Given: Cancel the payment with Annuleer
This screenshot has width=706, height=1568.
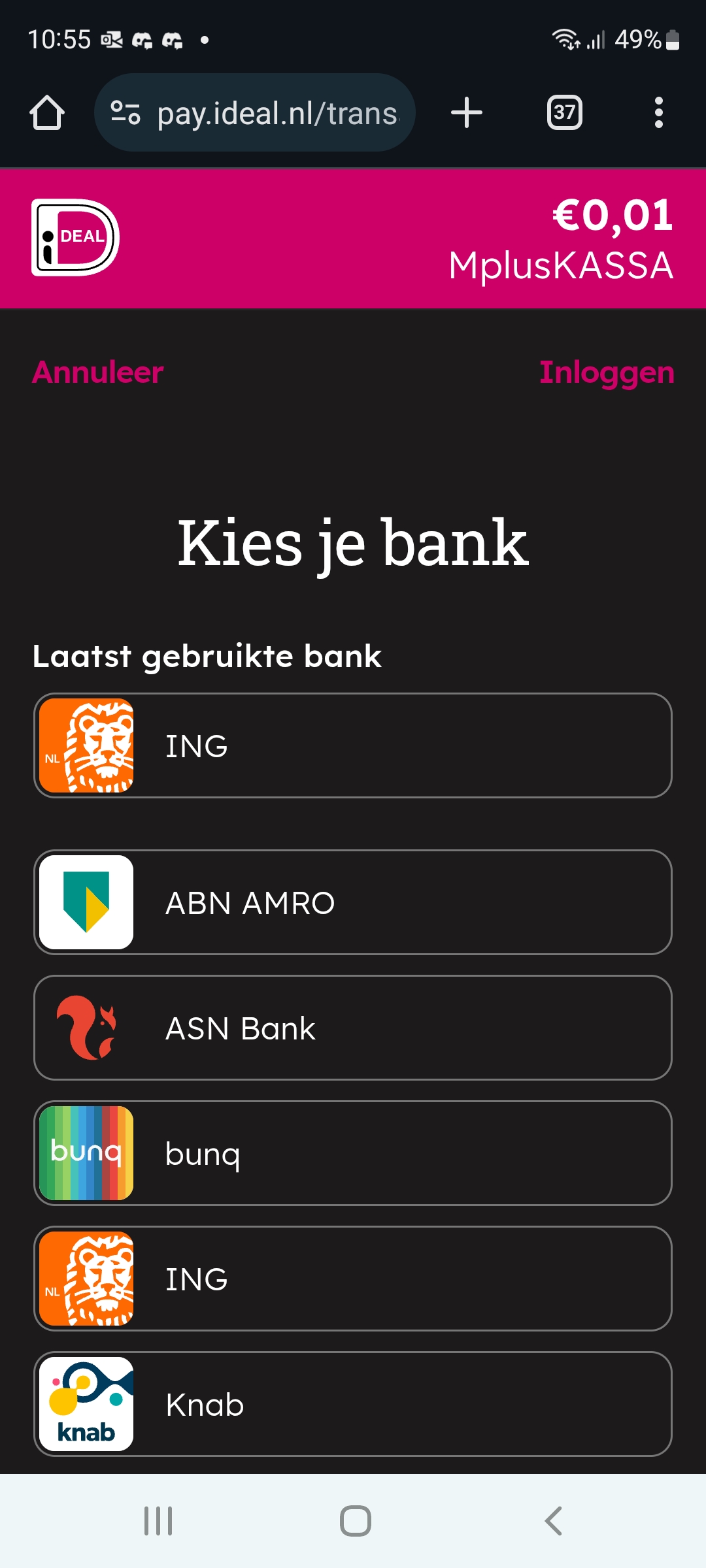Looking at the screenshot, I should 98,372.
